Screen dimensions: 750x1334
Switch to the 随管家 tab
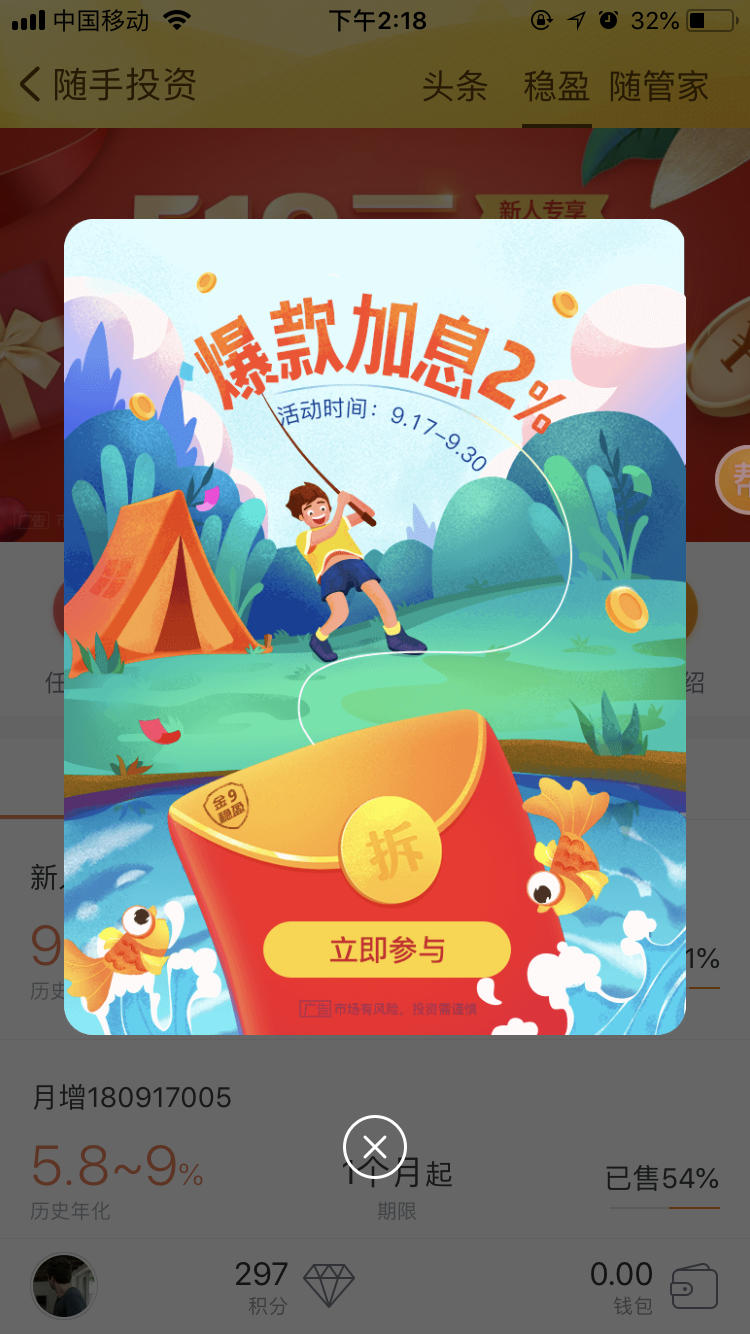659,86
